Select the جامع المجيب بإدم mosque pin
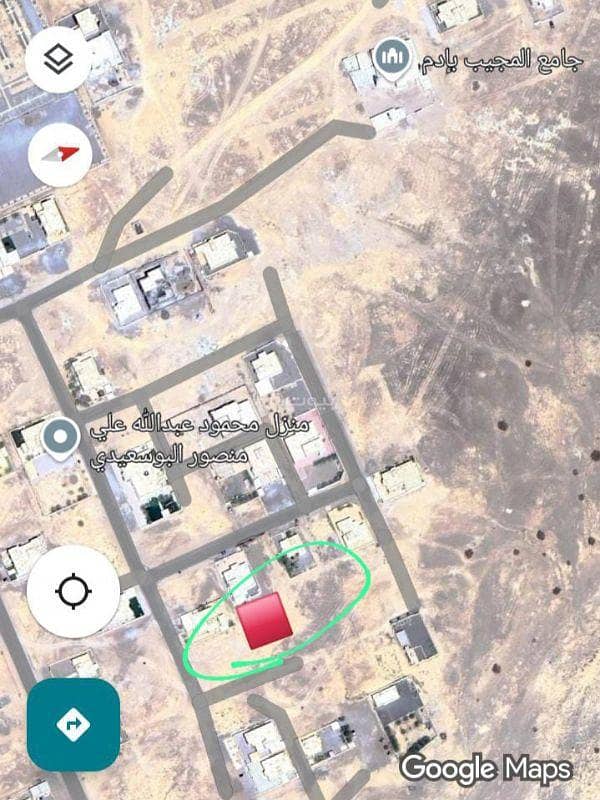The height and width of the screenshot is (800, 600). tap(391, 59)
